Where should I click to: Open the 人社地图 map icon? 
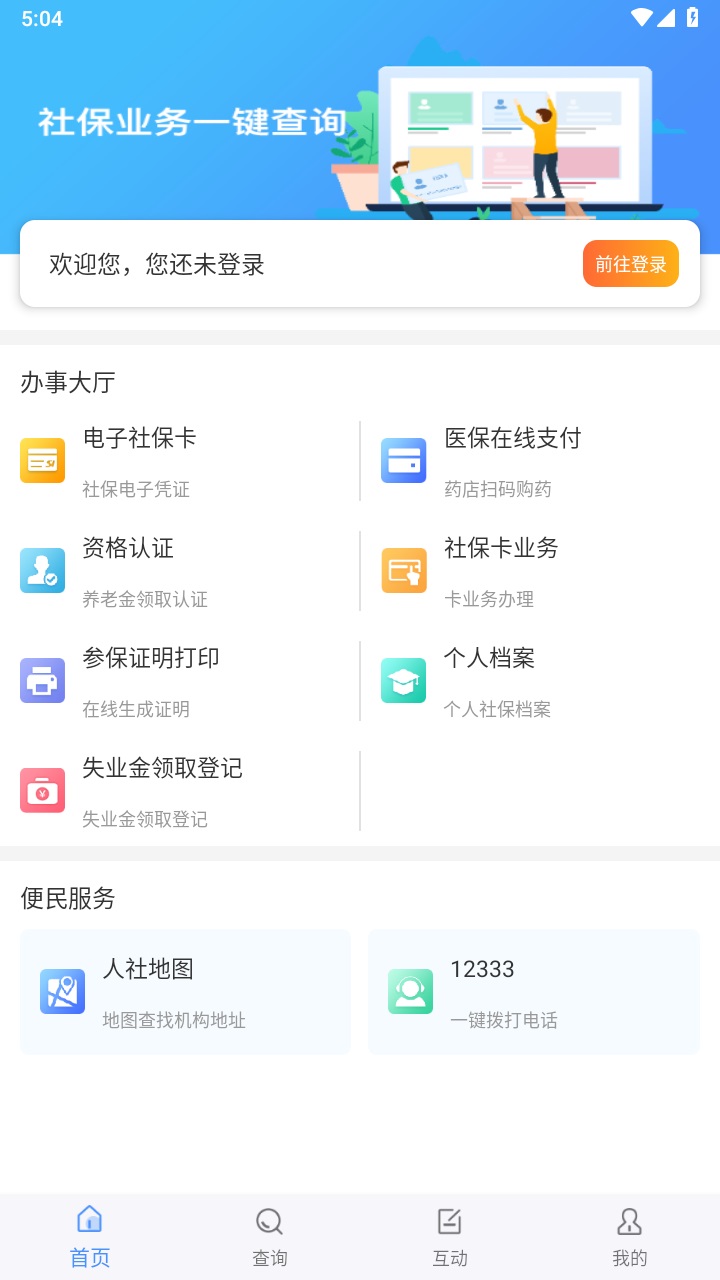click(x=62, y=991)
